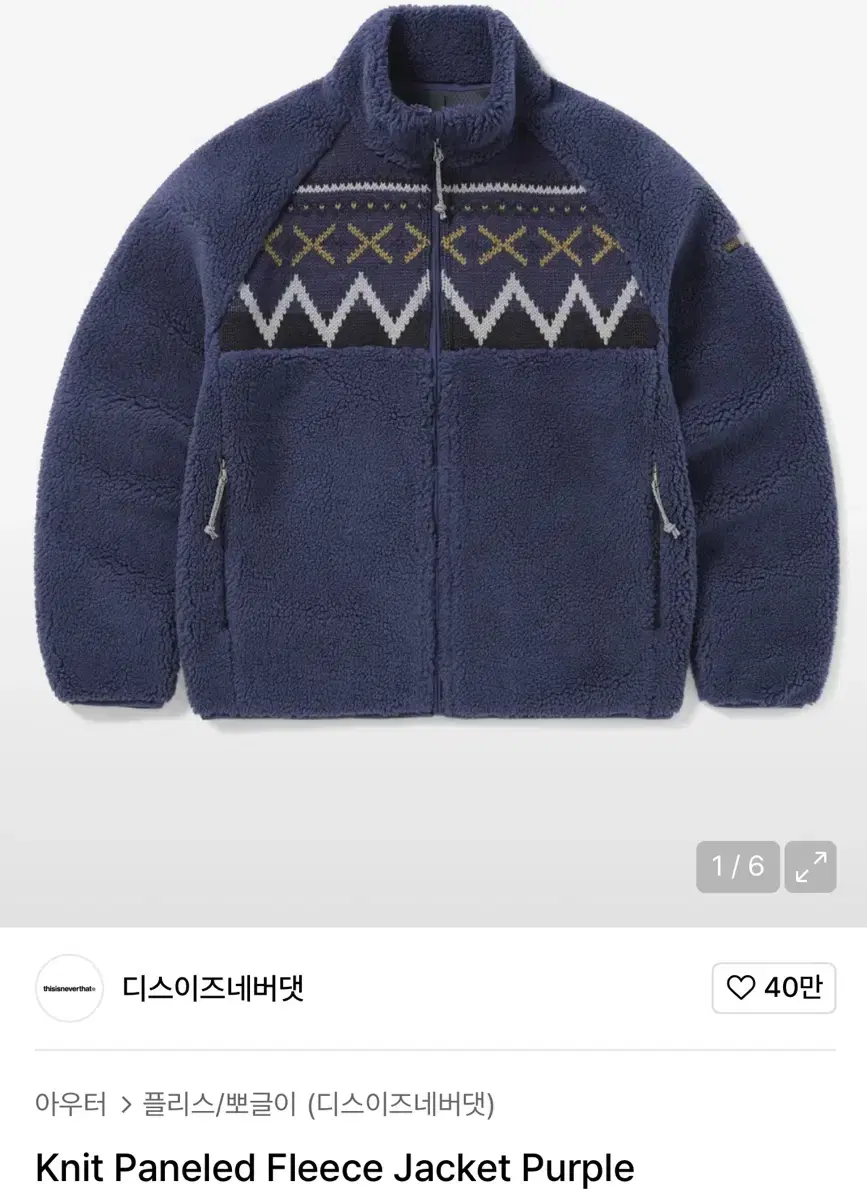The width and height of the screenshot is (867, 1200).
Task: Click the fullscreen zoom icon on the photo
Action: 810,866
